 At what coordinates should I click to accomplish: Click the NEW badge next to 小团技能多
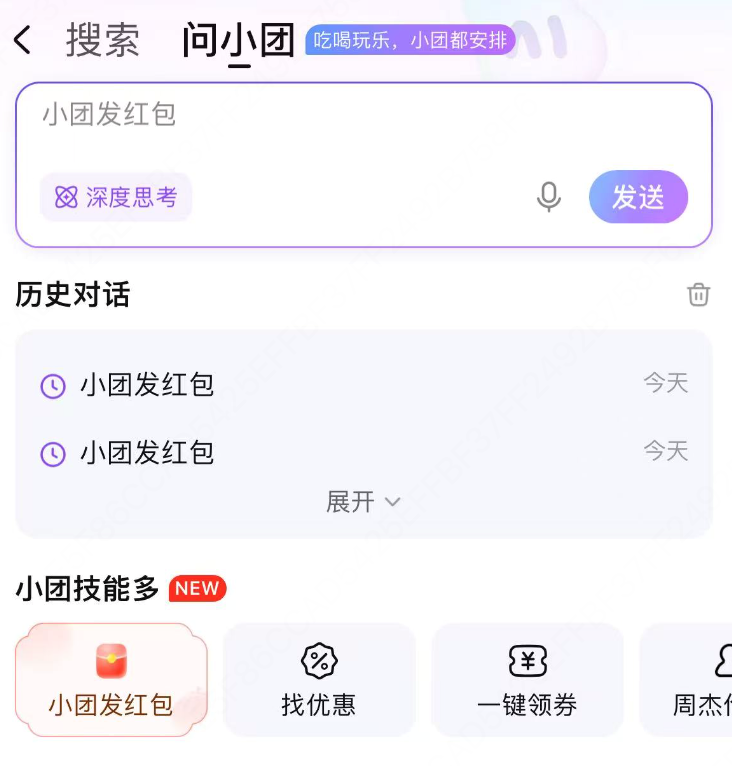[196, 589]
